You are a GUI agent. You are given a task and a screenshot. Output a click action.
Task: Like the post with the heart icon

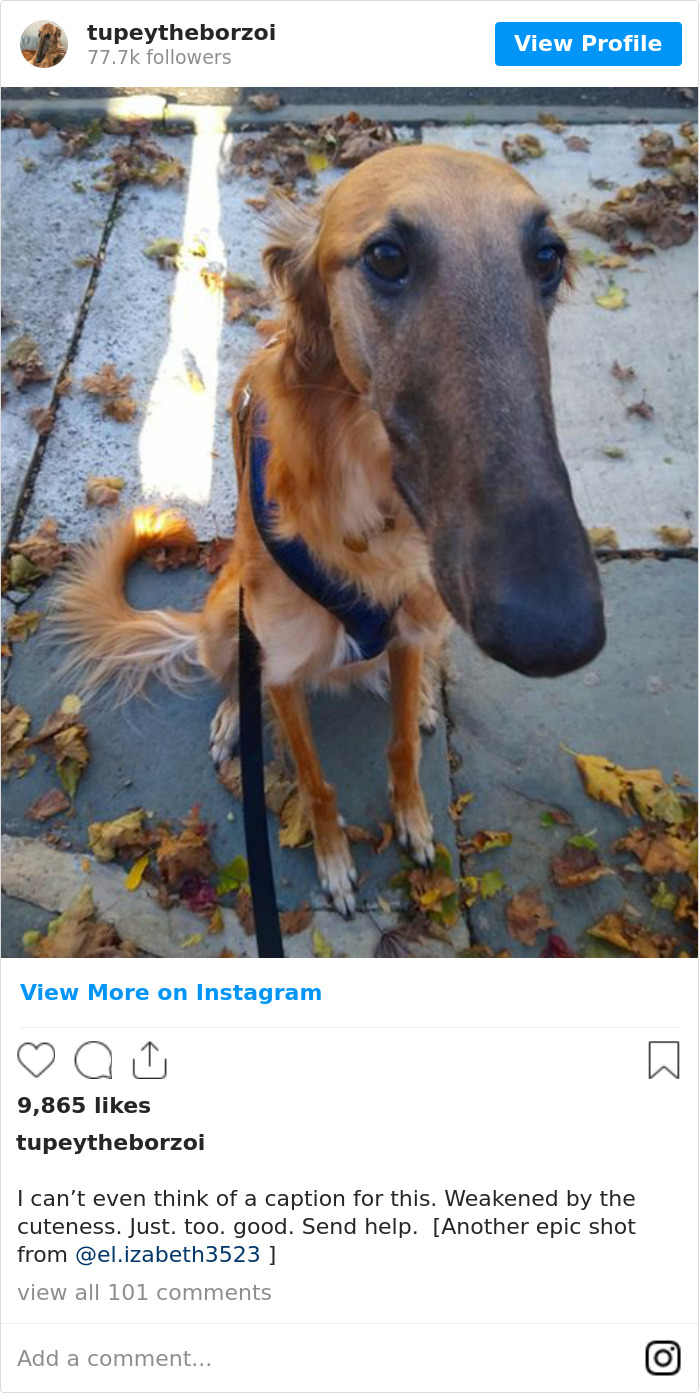tap(36, 1060)
